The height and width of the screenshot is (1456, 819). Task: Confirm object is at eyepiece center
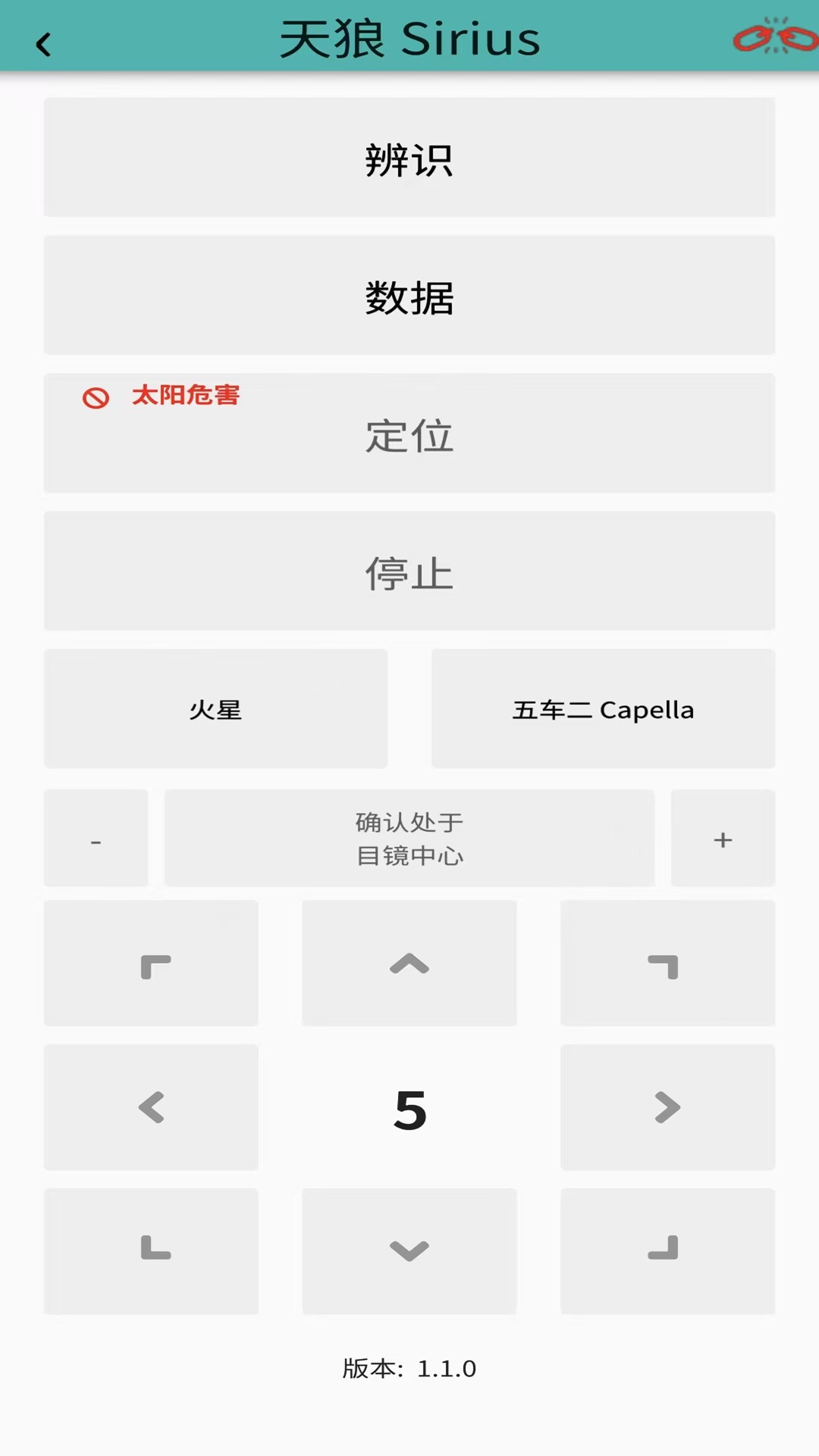click(x=409, y=838)
